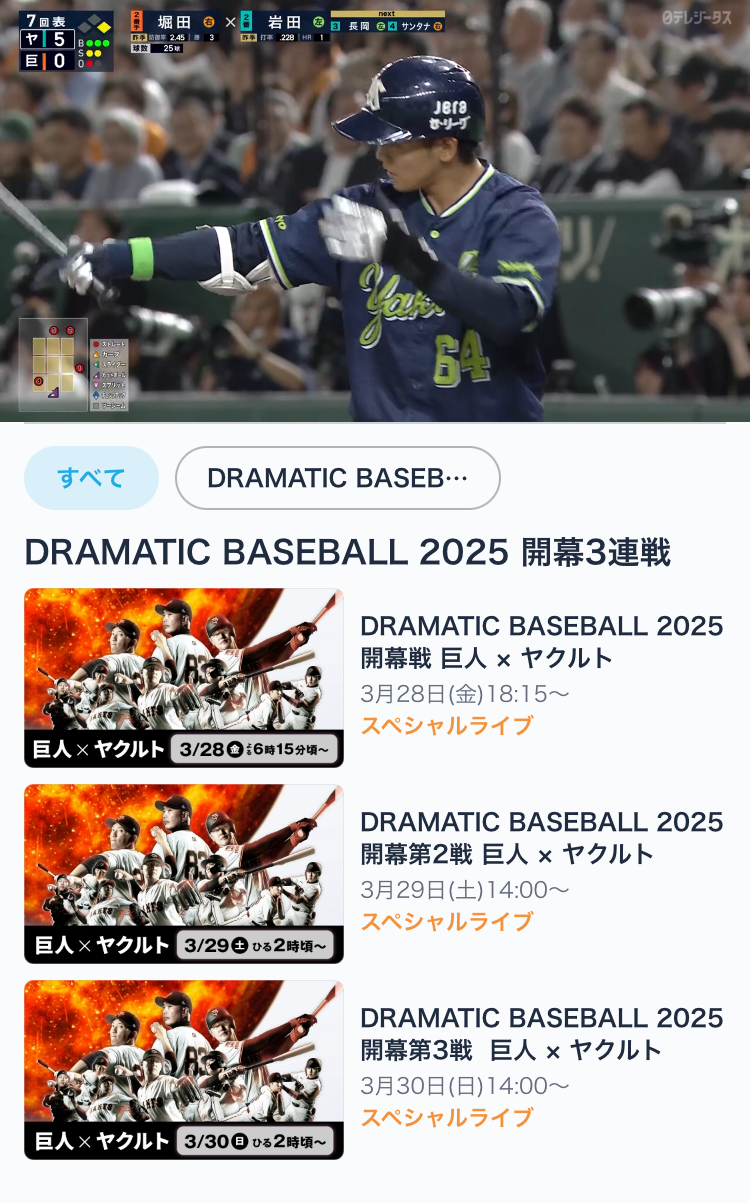Tap the baseball video player at top
Screen dimensions: 750x1203
(375, 211)
